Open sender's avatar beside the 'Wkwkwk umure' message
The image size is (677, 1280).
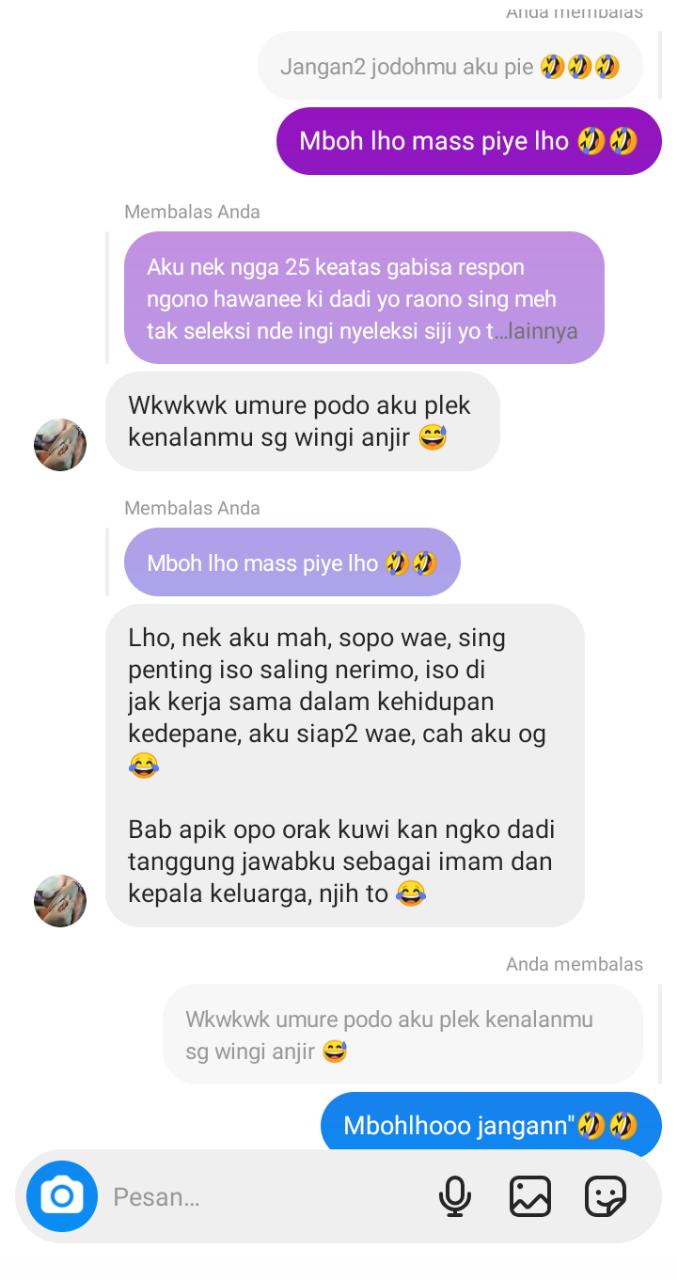tap(60, 444)
